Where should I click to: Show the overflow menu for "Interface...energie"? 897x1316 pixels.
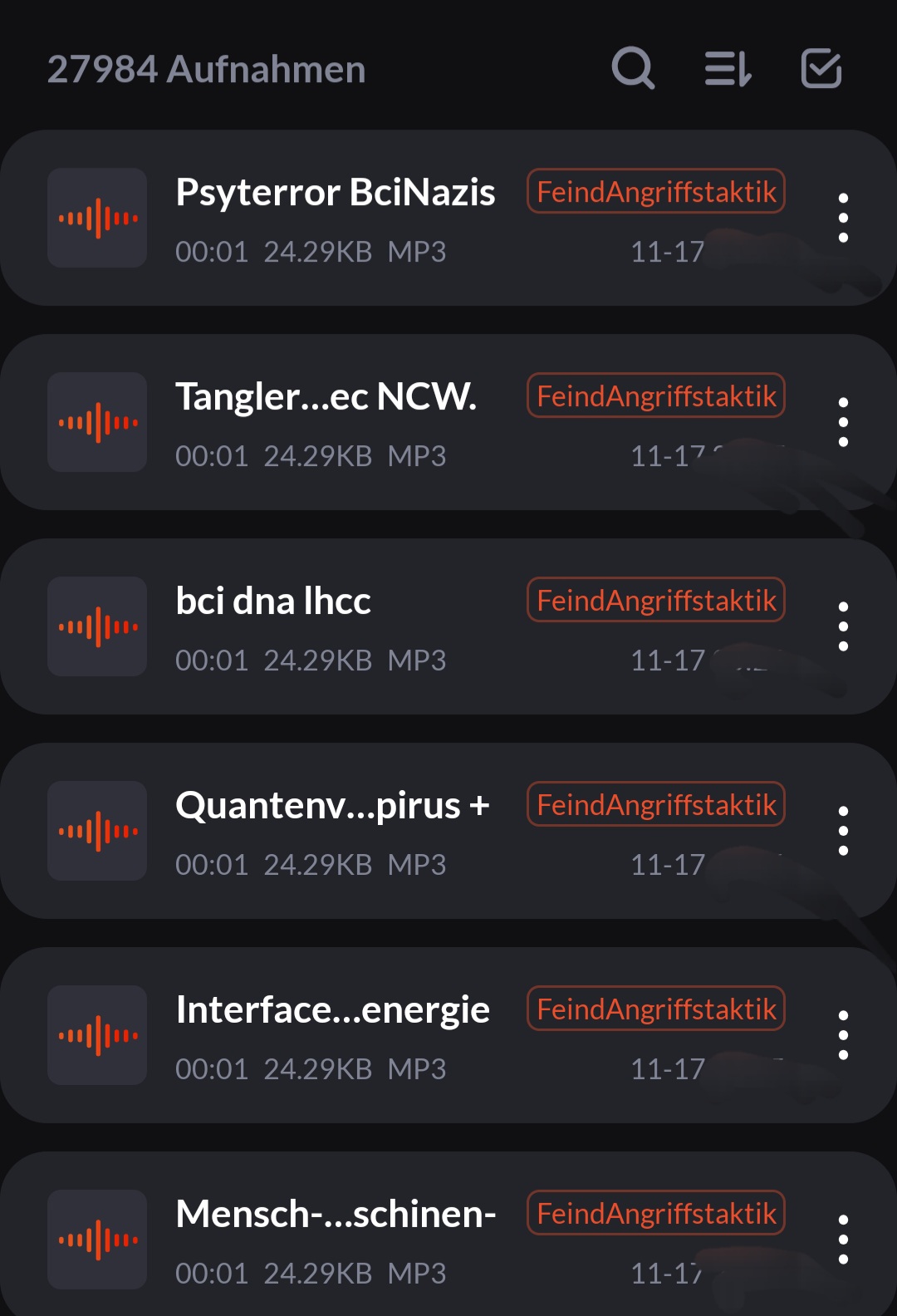843,1036
